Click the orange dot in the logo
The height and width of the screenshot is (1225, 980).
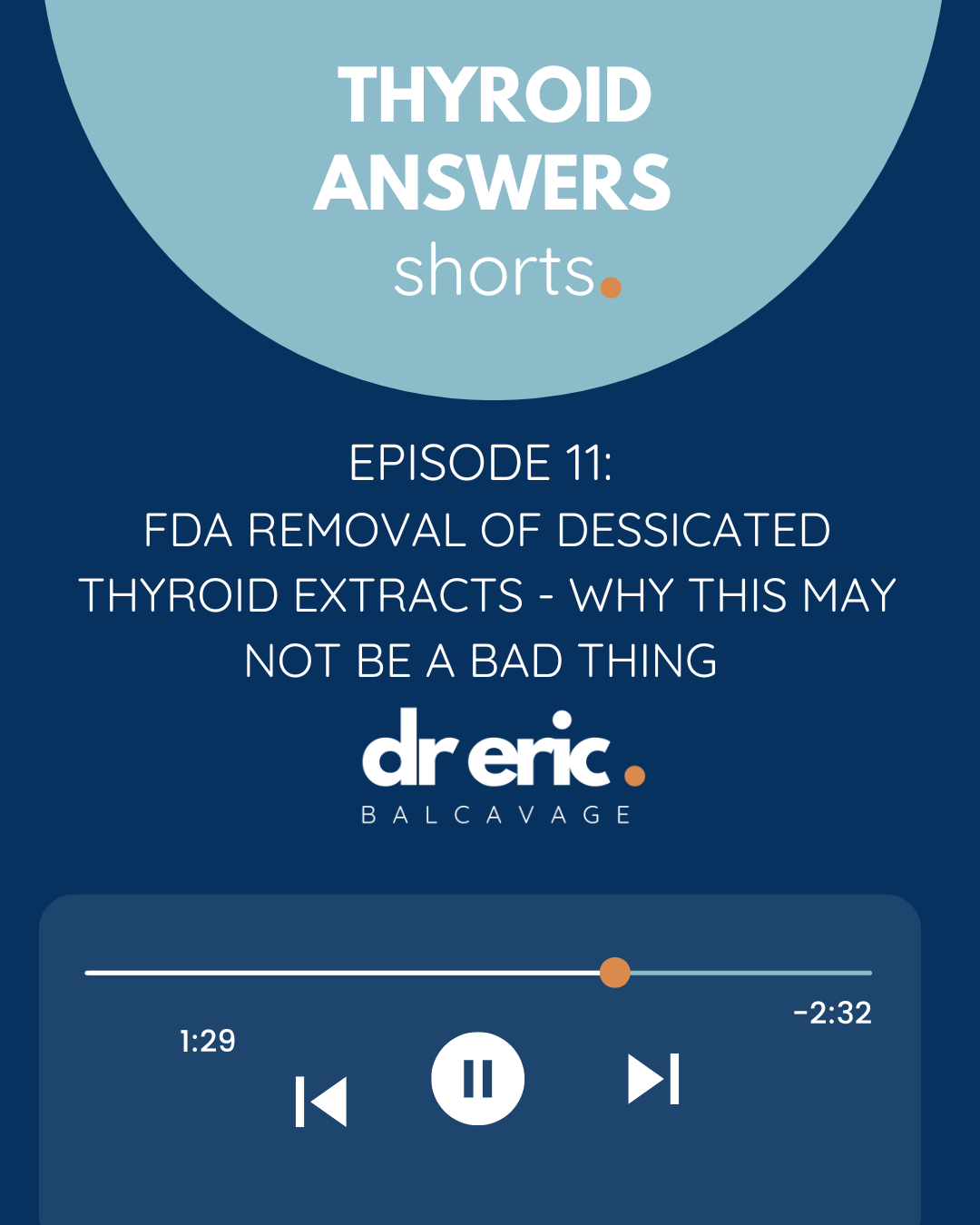tap(634, 776)
